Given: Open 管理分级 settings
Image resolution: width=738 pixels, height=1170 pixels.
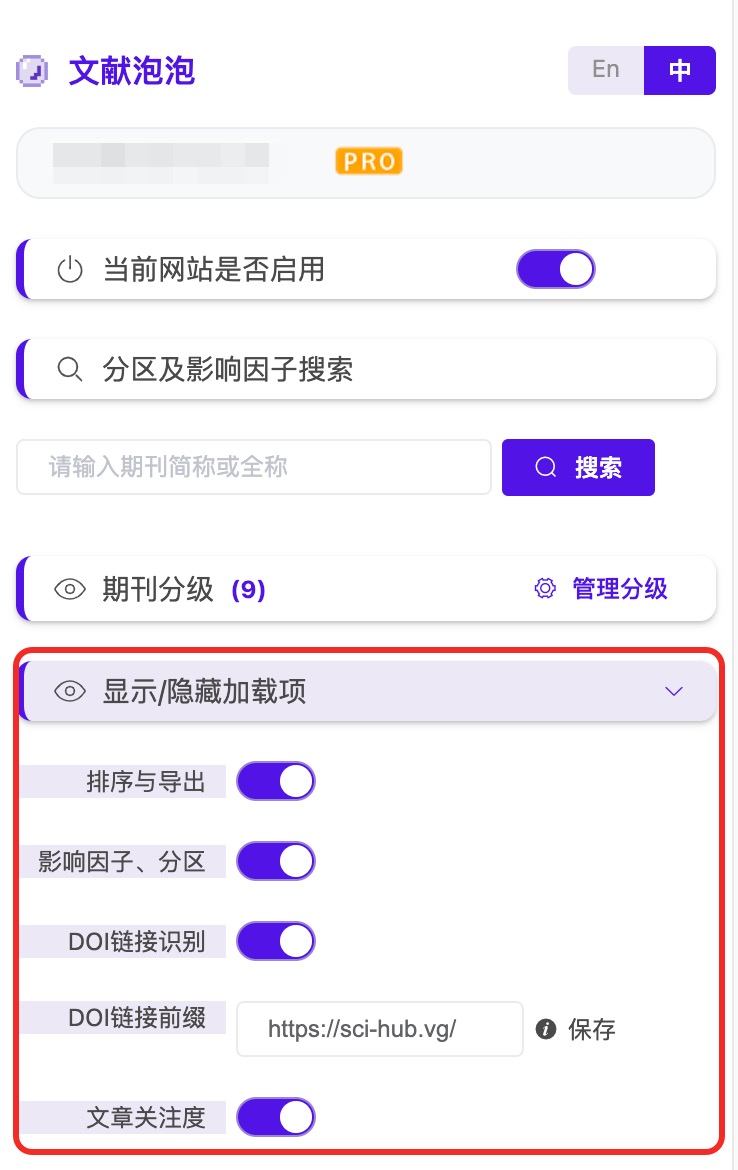Looking at the screenshot, I should coord(602,589).
